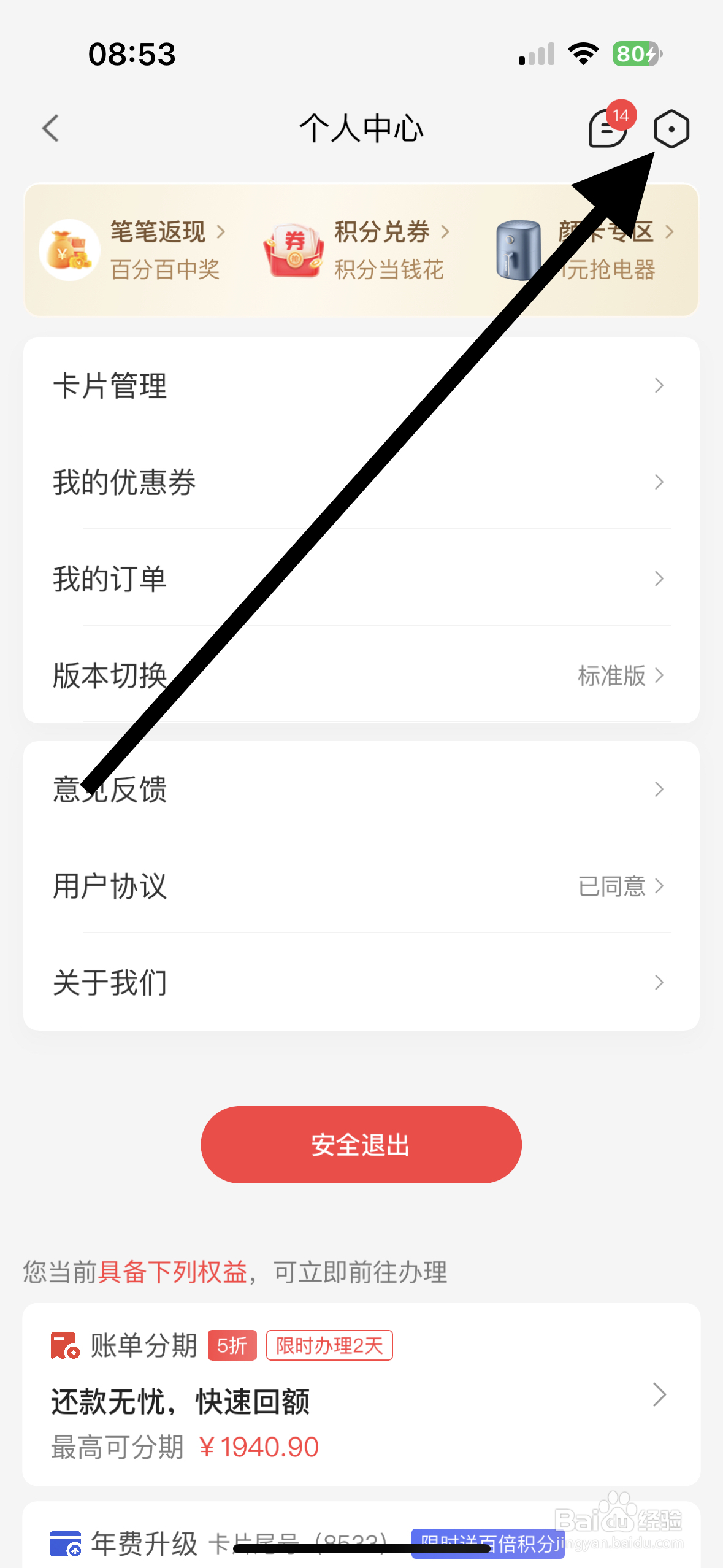This screenshot has height=1568, width=723.
Task: Open the hexagon settings icon
Action: pyautogui.click(x=671, y=129)
